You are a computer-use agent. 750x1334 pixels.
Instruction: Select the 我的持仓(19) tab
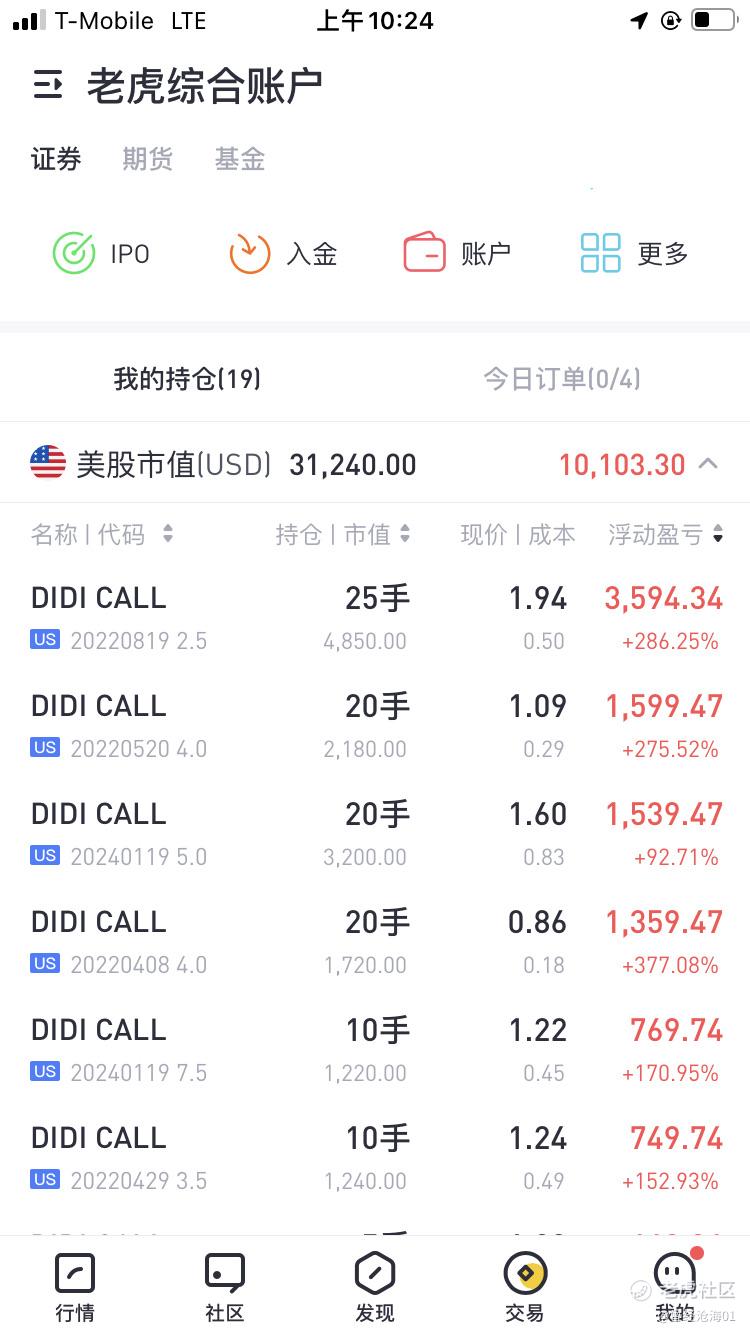[187, 379]
